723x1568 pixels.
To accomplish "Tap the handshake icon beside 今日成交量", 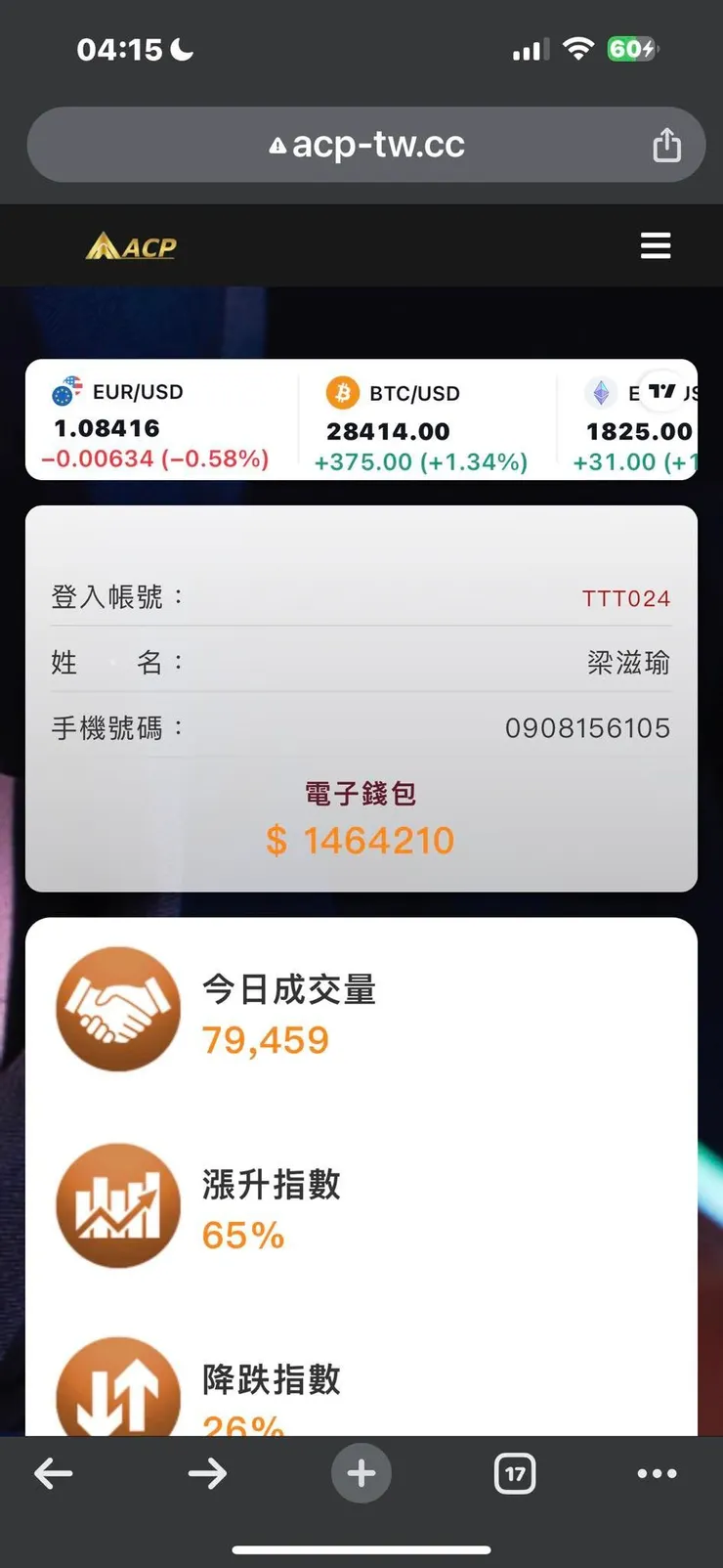I will click(117, 1009).
